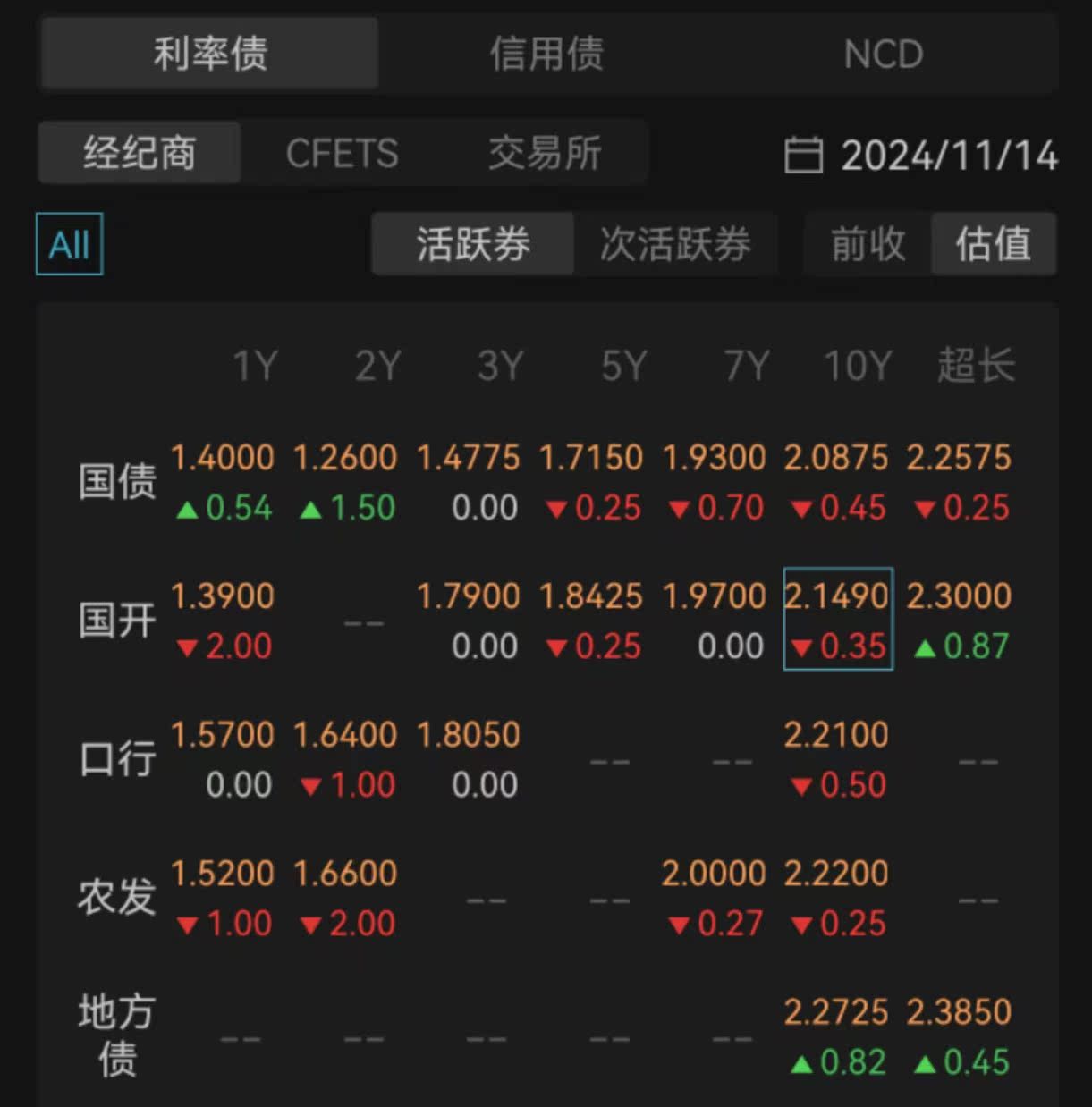
Task: Open the NCD tab
Action: (x=883, y=54)
